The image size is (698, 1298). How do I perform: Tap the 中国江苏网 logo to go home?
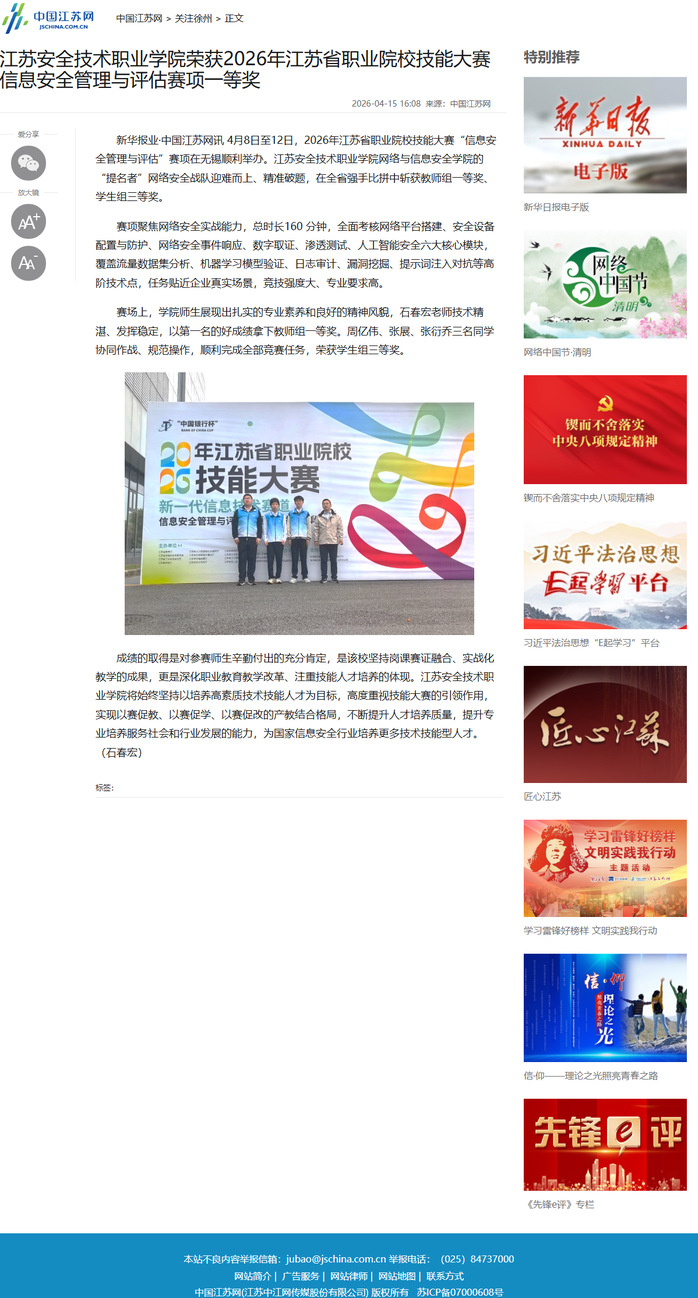49,18
